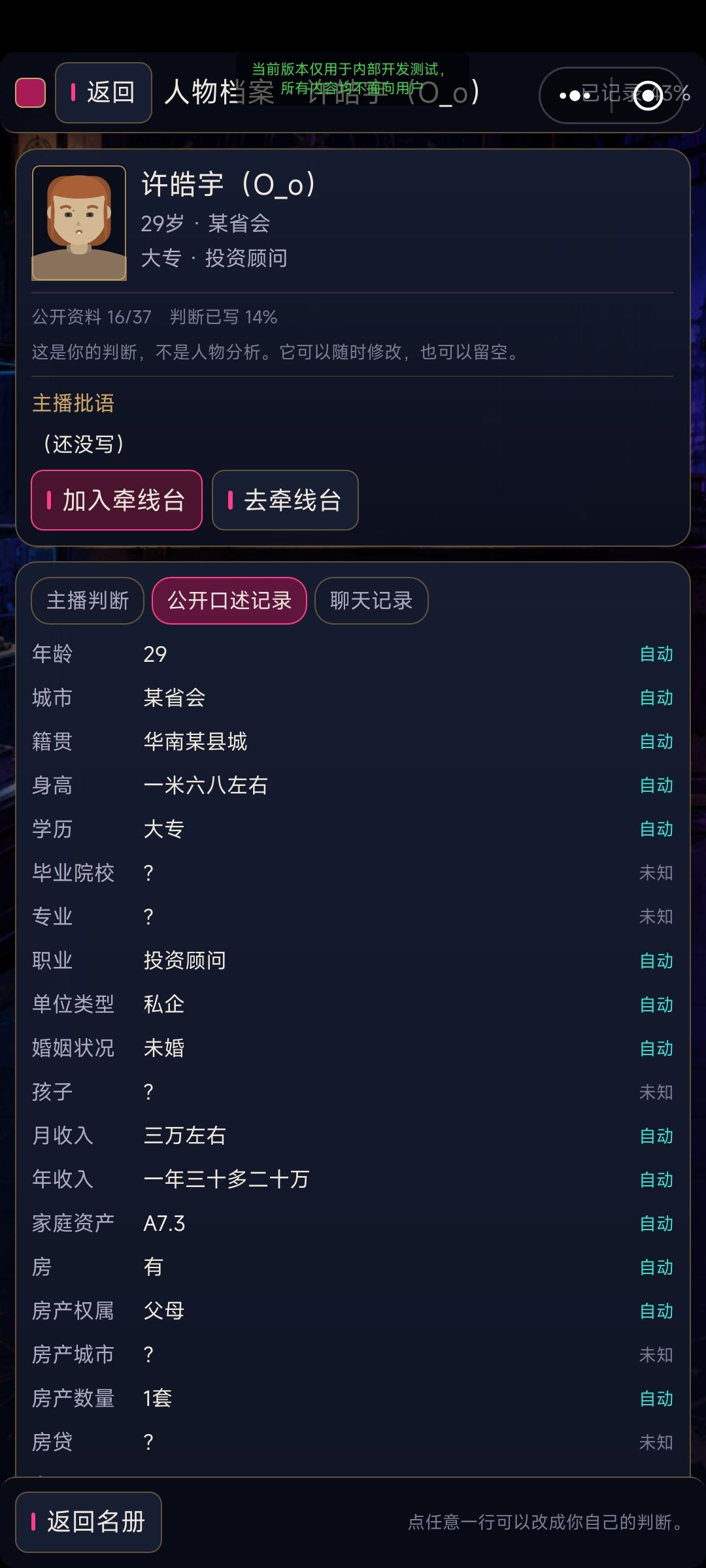Viewport: 706px width, 1568px height.
Task: Tap the magenta square icon at top
Action: pos(30,93)
